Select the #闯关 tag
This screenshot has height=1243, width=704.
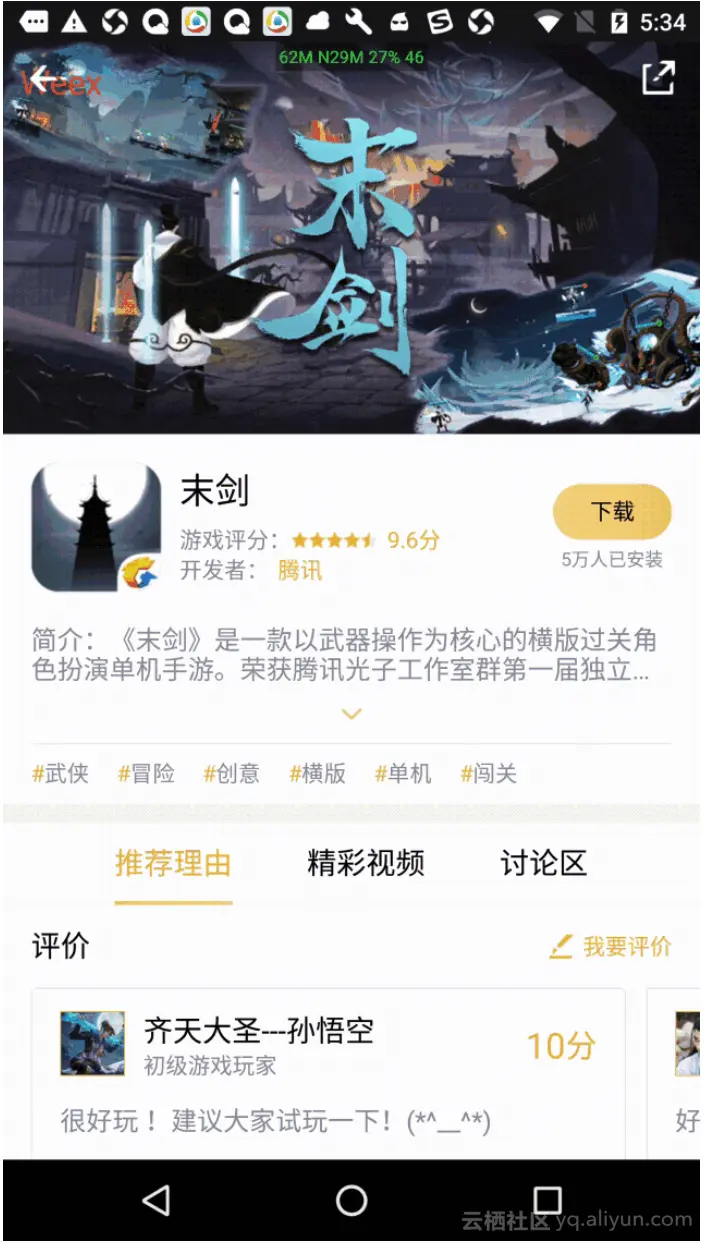click(x=489, y=773)
